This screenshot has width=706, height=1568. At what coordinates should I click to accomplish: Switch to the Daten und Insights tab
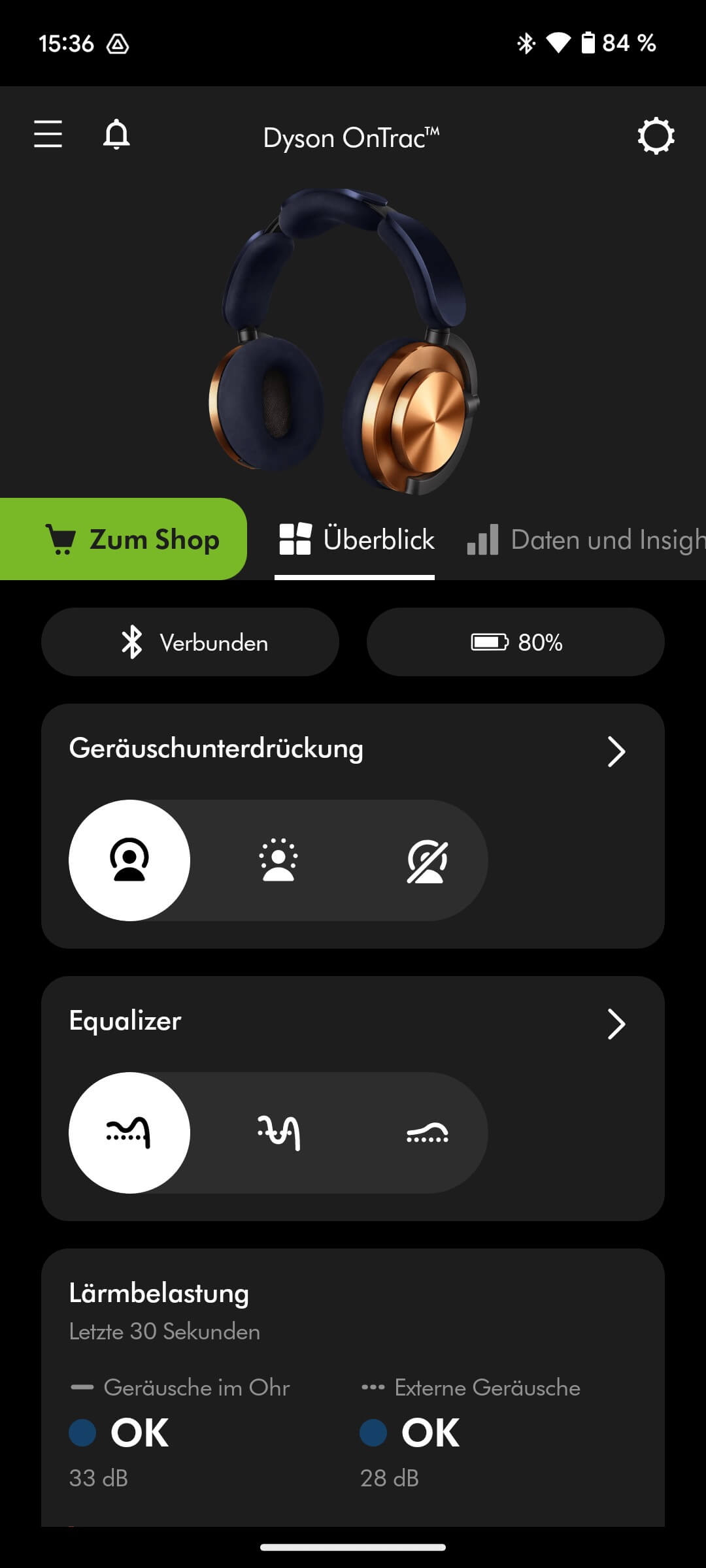[586, 540]
